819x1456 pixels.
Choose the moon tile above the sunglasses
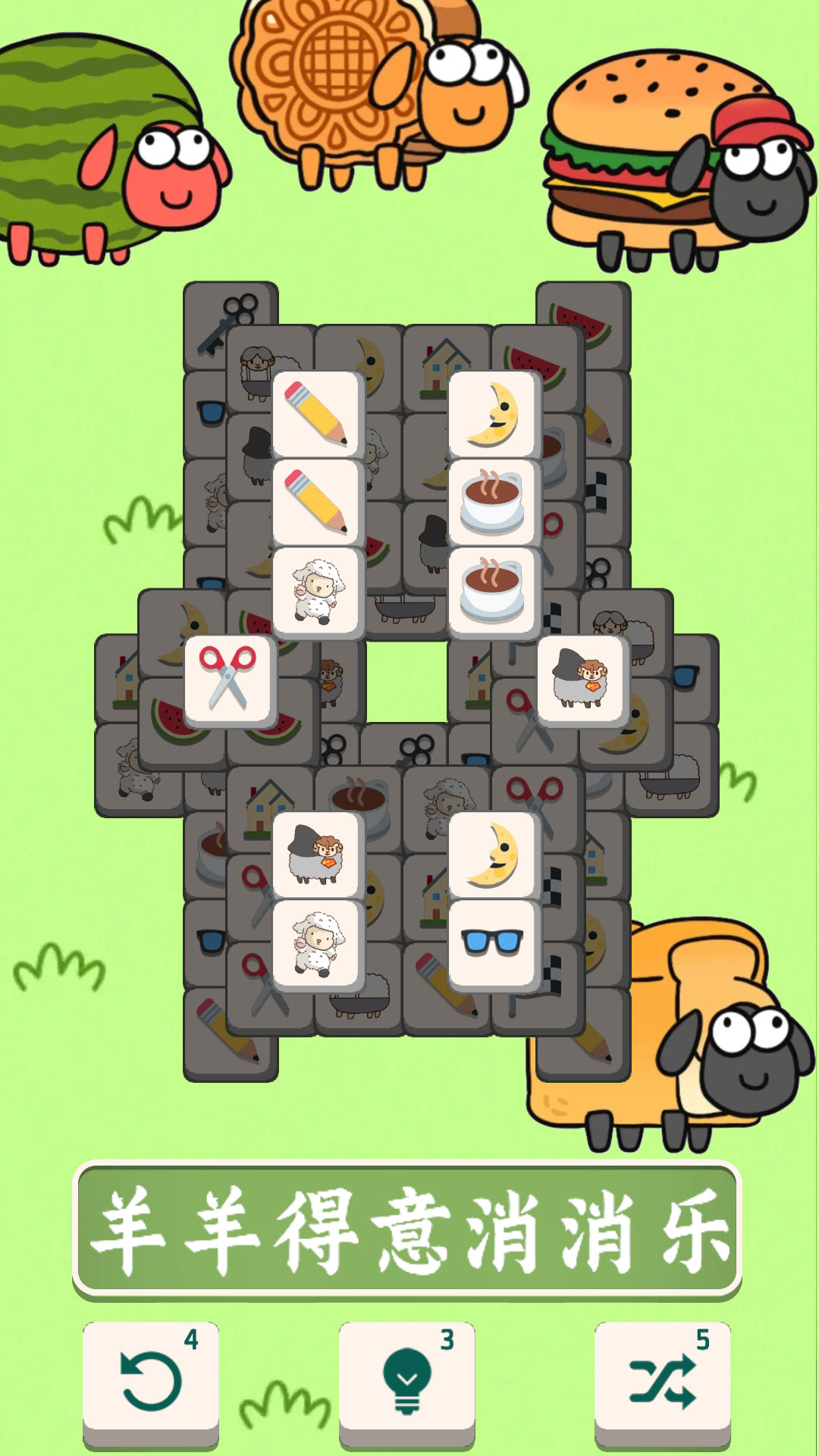pyautogui.click(x=493, y=855)
